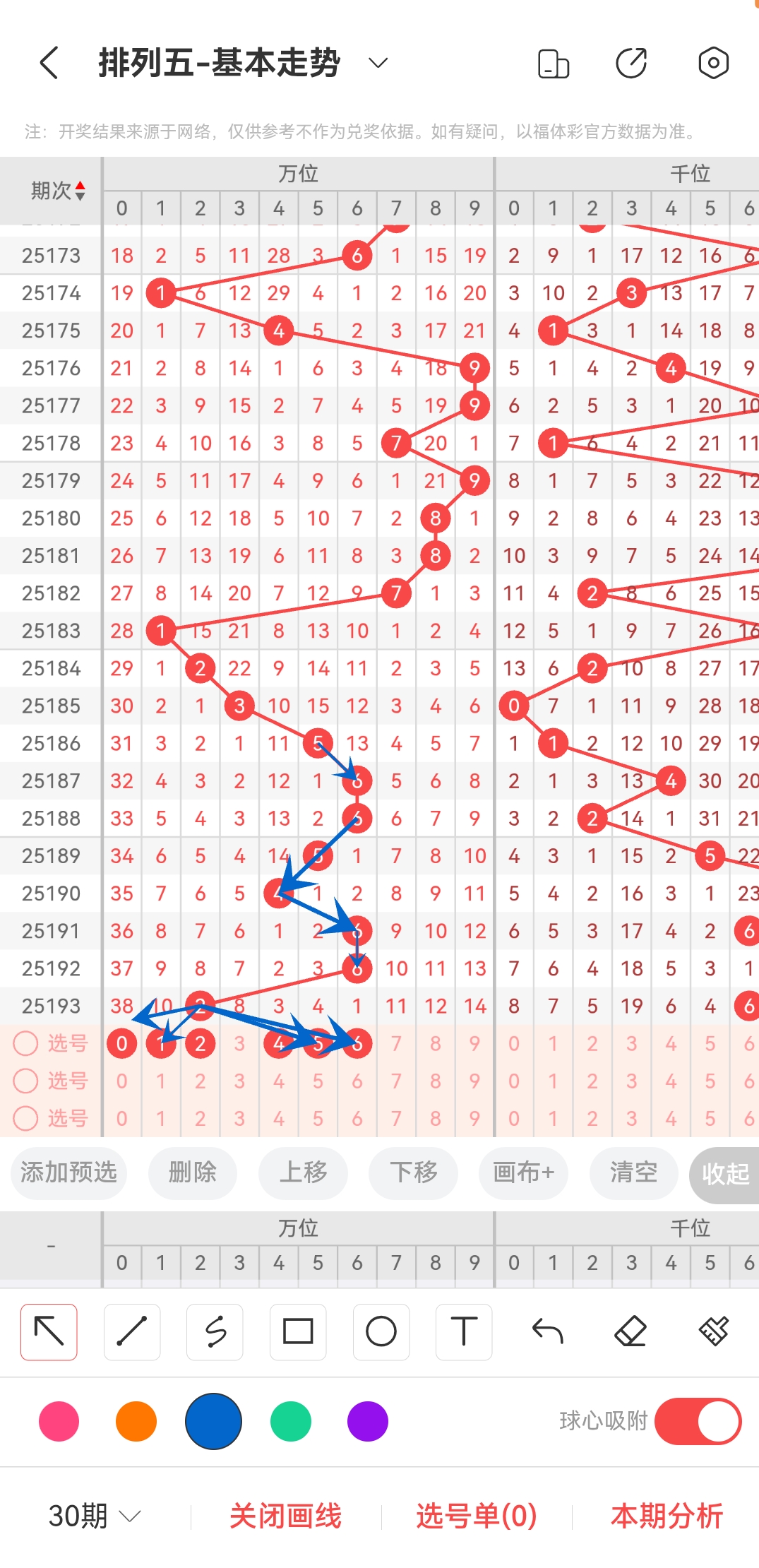Tap 删除 to delete selection row
Viewport: 759px width, 1568px height.
click(x=192, y=1172)
